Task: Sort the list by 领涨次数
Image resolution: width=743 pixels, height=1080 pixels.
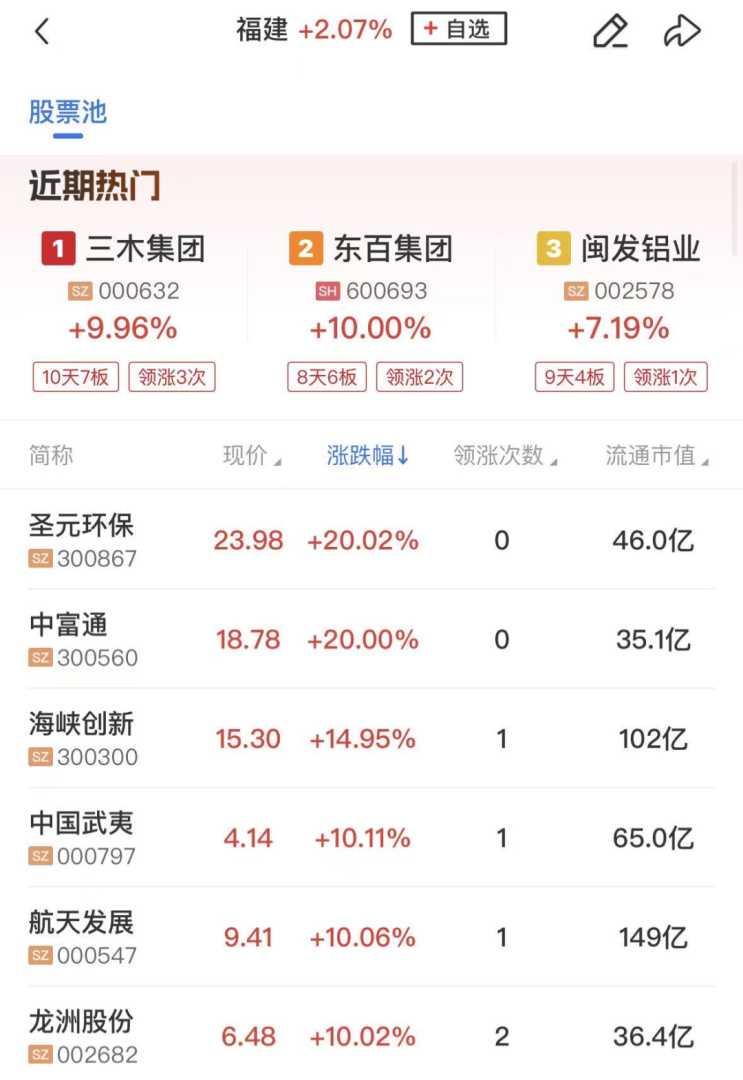Action: coord(504,456)
